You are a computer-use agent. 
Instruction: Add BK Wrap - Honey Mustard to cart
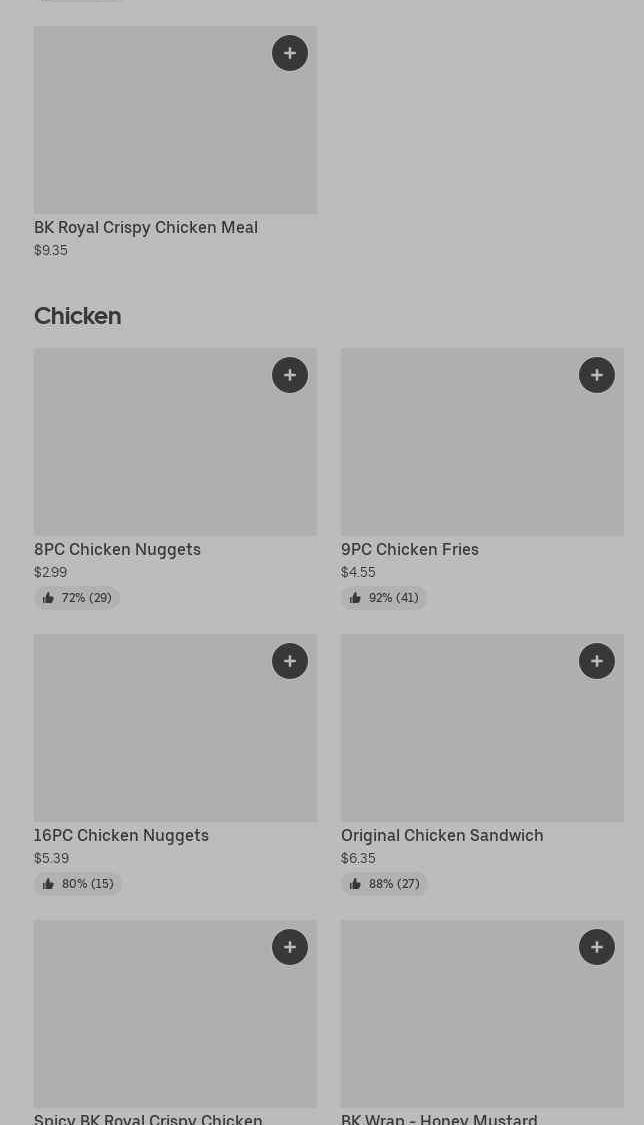click(x=597, y=947)
